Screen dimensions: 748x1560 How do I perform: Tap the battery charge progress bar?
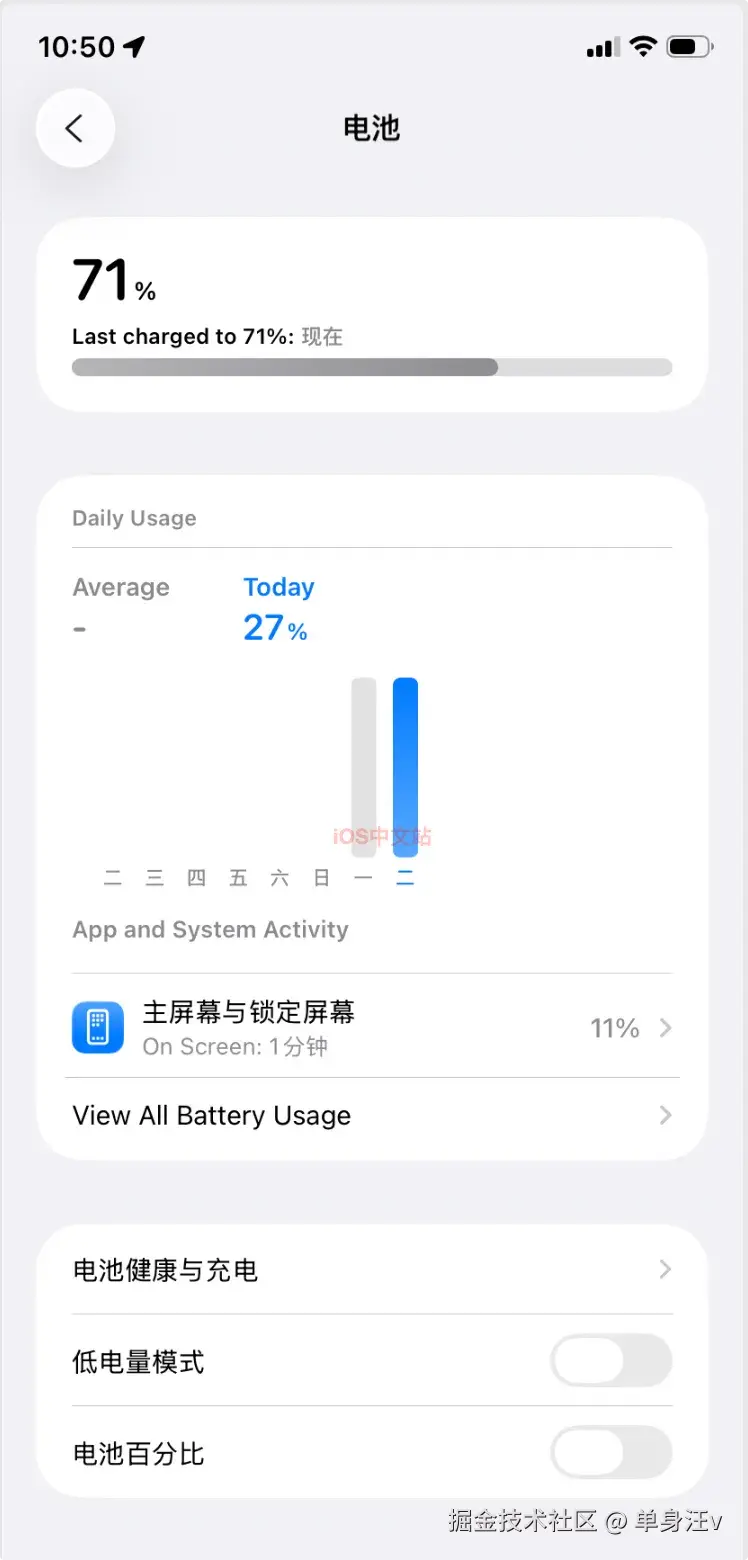[372, 367]
